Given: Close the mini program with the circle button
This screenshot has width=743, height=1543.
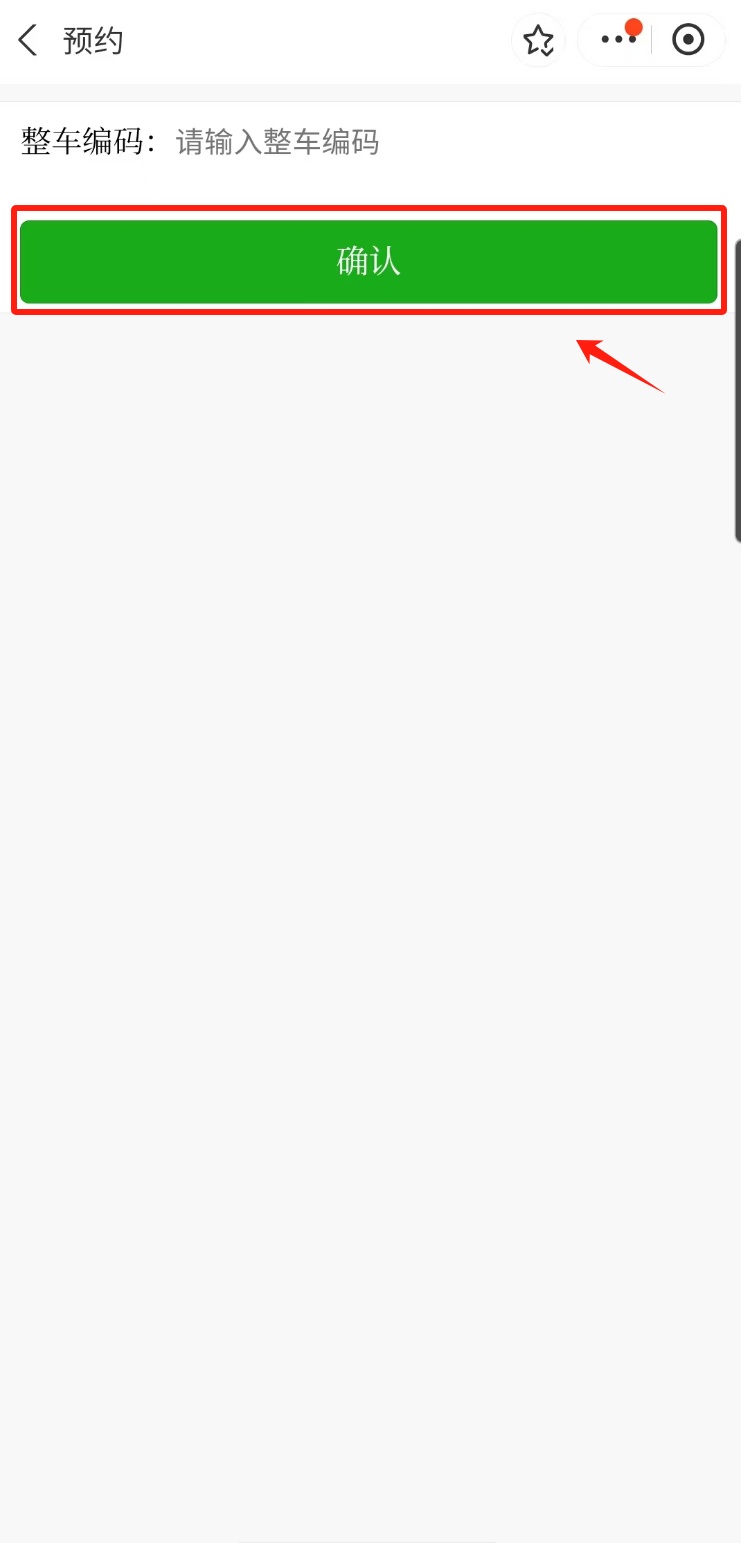Looking at the screenshot, I should (688, 40).
